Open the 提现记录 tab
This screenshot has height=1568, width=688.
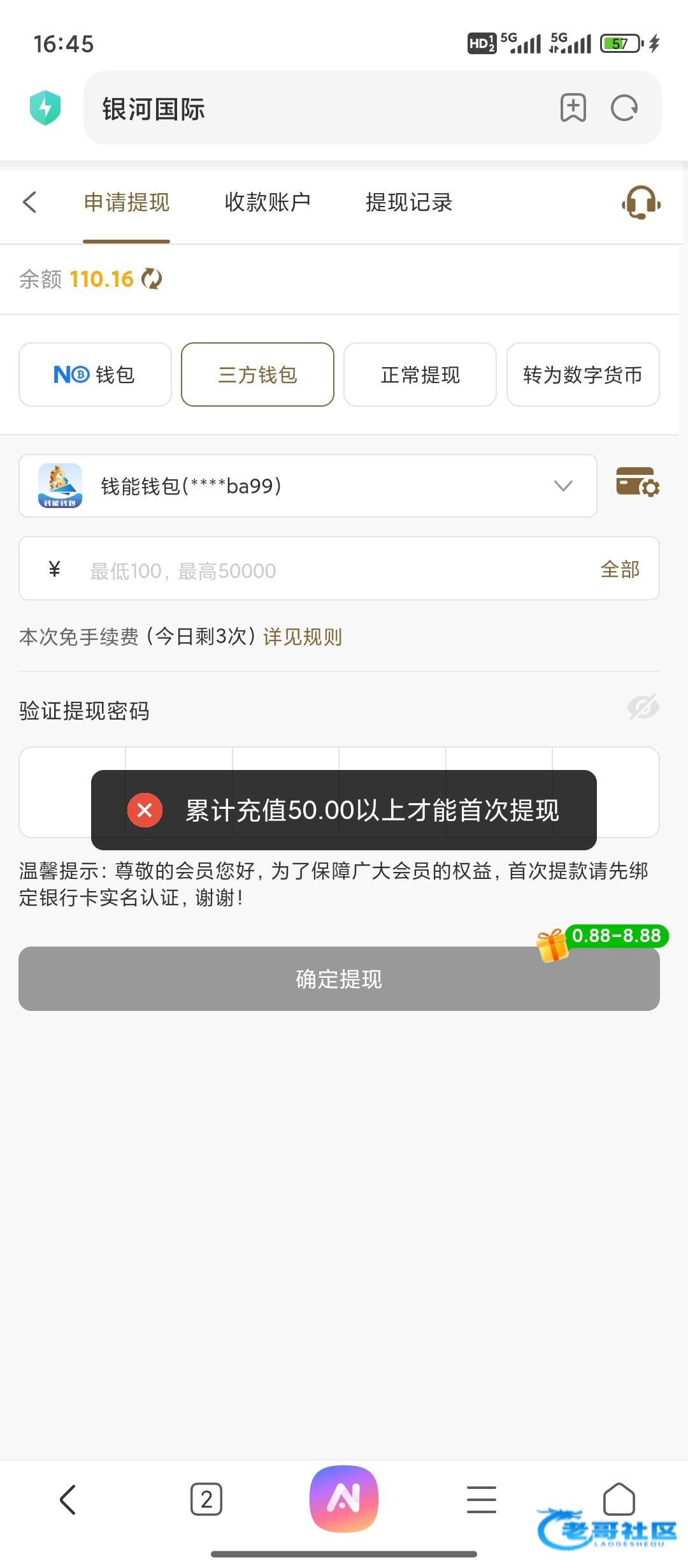409,202
